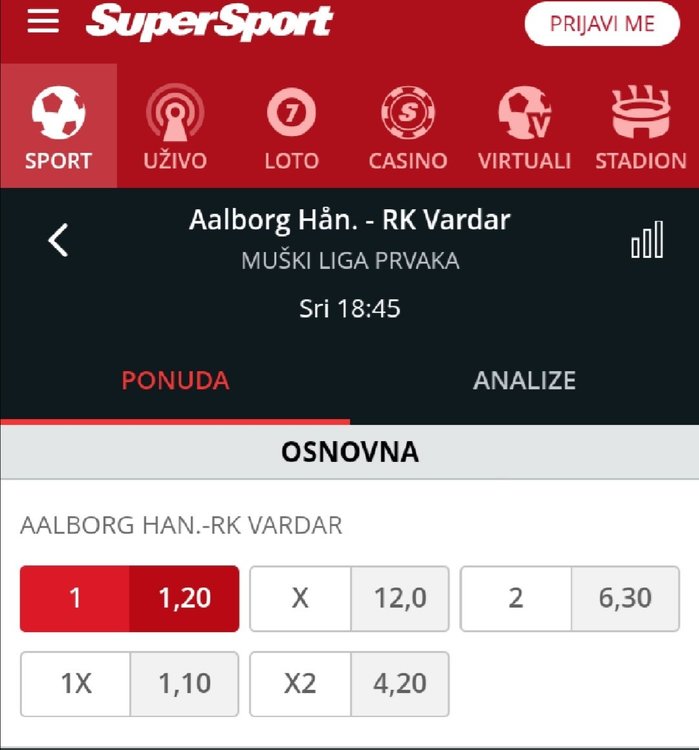The height and width of the screenshot is (750, 699).
Task: Go back from the match page
Action: click(59, 240)
